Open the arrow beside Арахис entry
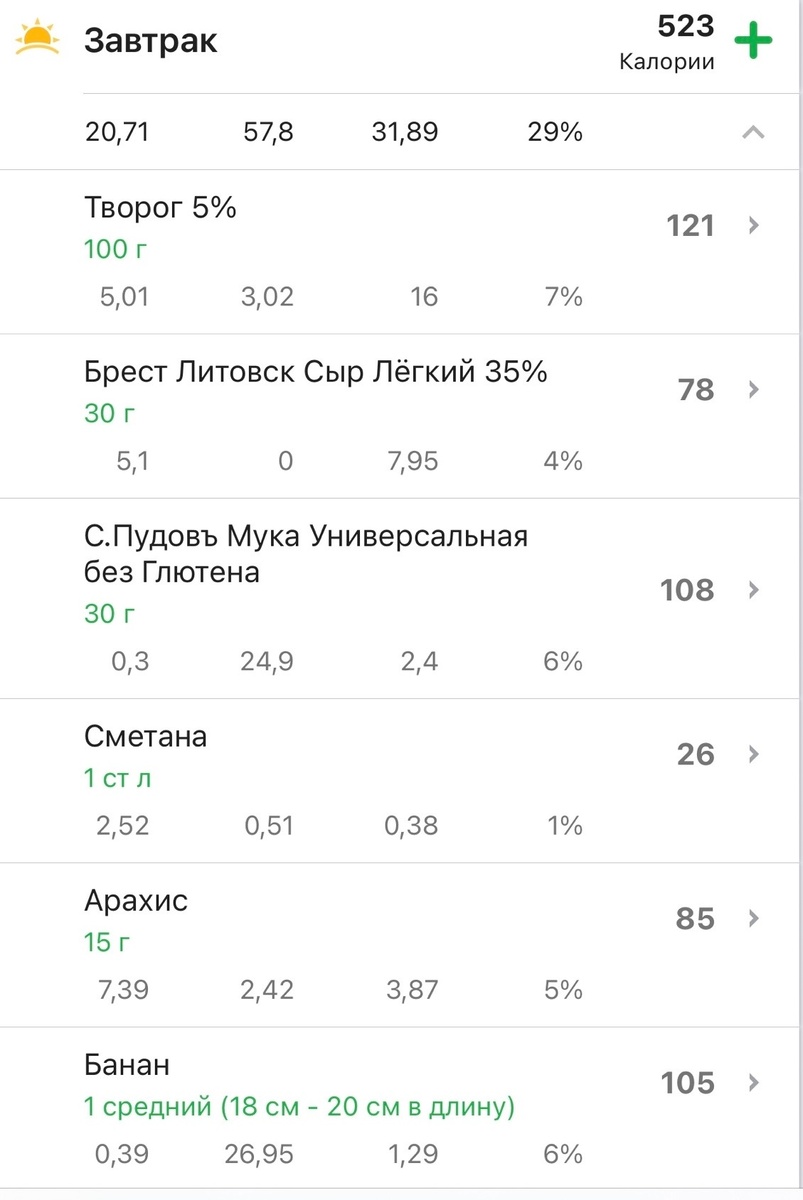803x1200 pixels. 753,919
